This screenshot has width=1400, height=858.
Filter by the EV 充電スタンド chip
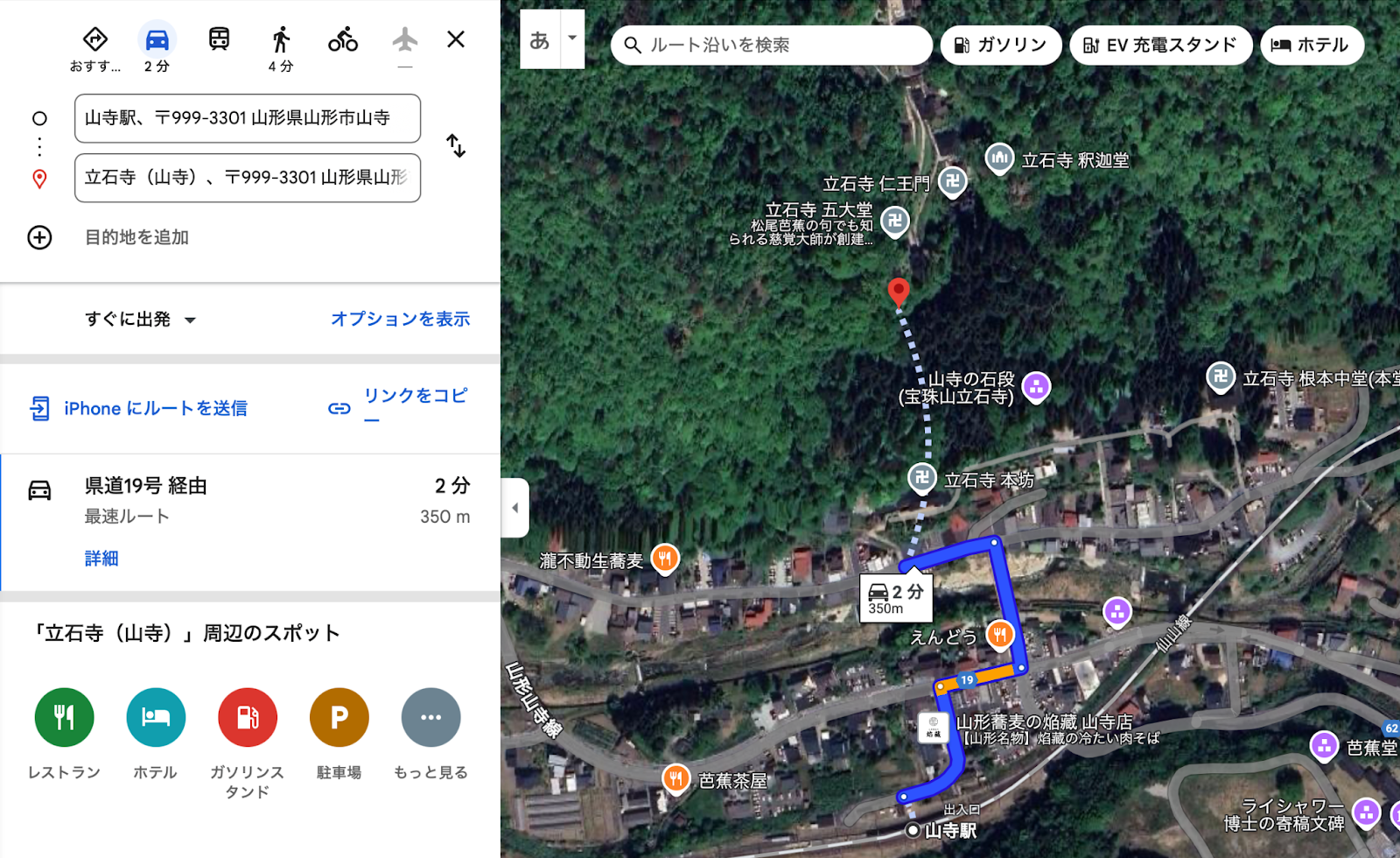pos(1160,45)
